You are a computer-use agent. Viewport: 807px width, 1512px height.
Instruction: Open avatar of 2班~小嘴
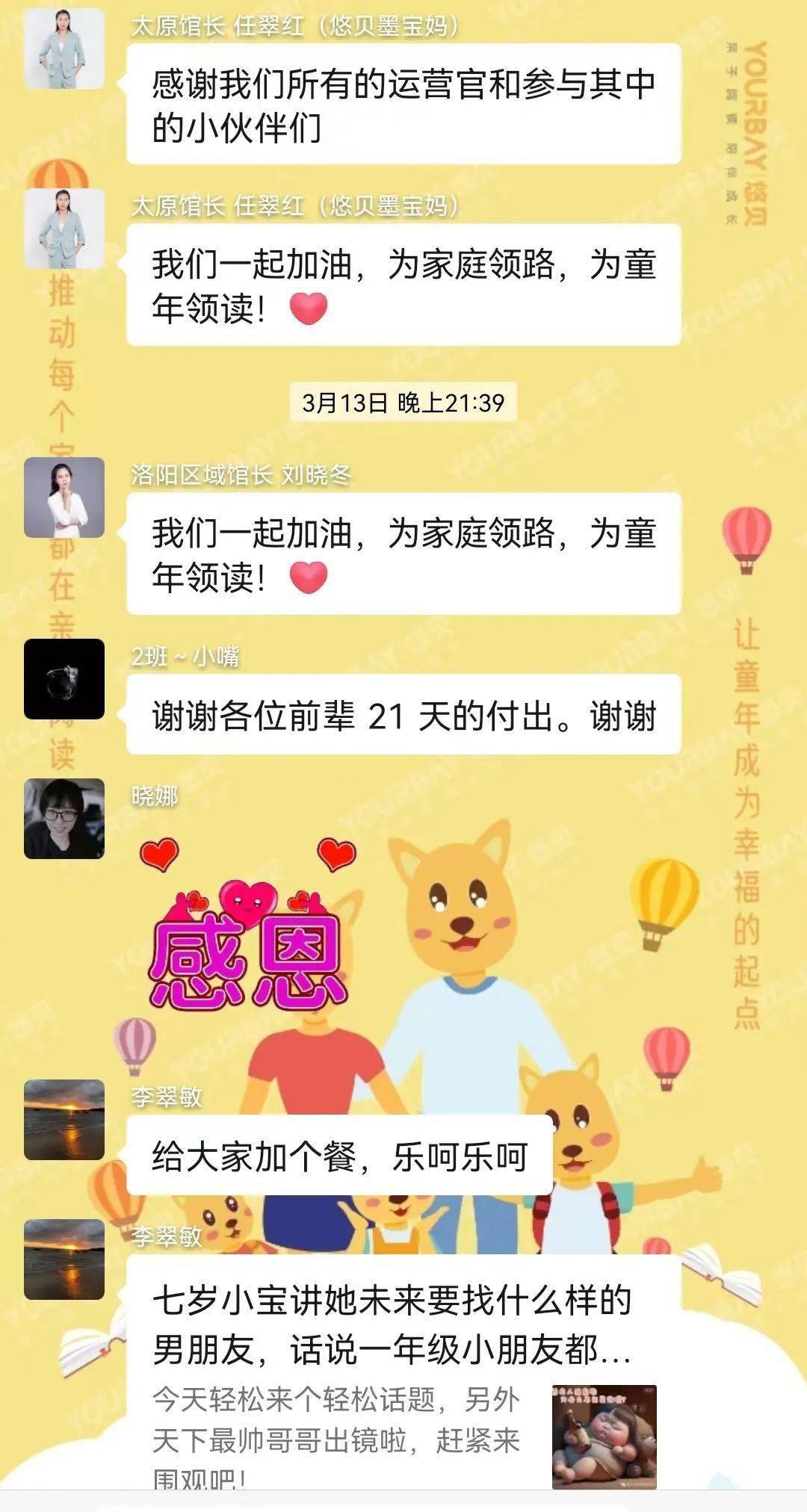click(64, 679)
